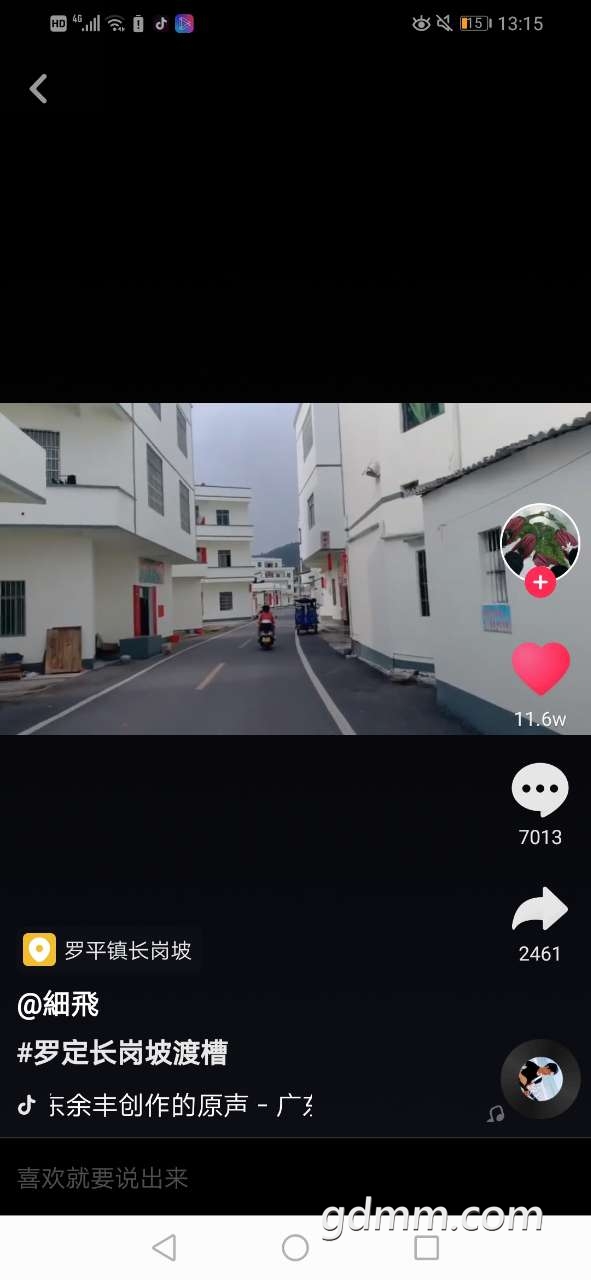Tap the spinning music disc

(x=540, y=1079)
